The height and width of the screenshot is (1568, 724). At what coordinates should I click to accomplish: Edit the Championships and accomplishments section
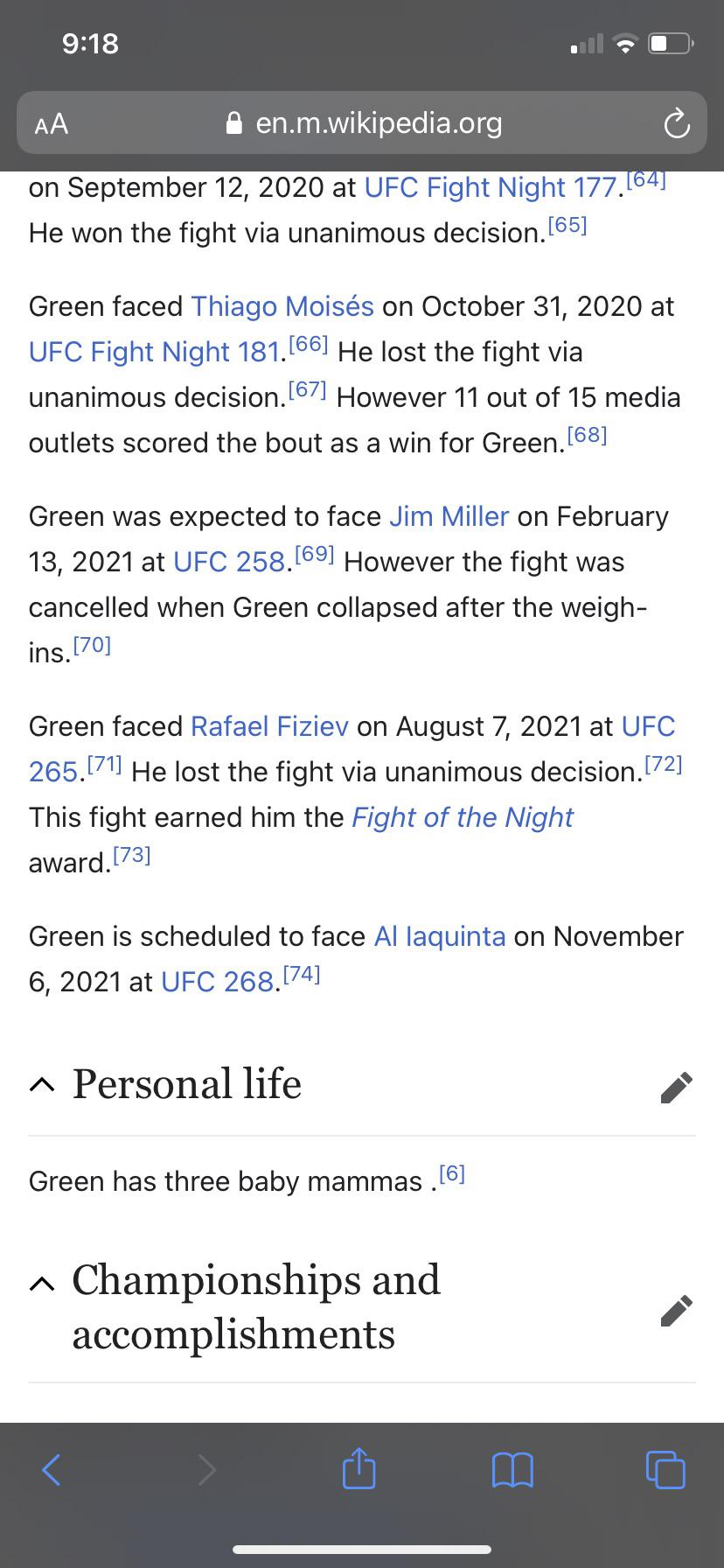pos(677,1310)
